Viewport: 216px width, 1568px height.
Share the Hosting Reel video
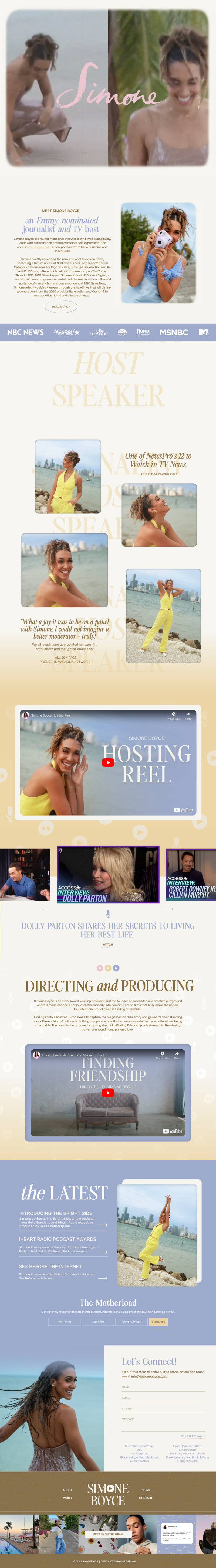coord(188,715)
